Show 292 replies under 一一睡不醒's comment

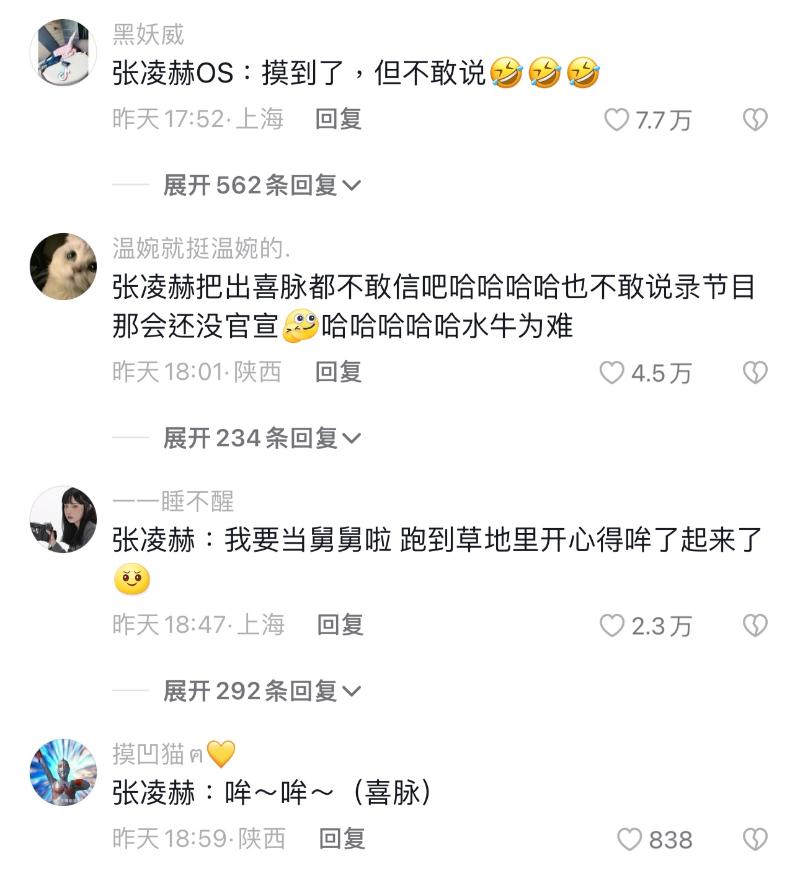point(262,690)
